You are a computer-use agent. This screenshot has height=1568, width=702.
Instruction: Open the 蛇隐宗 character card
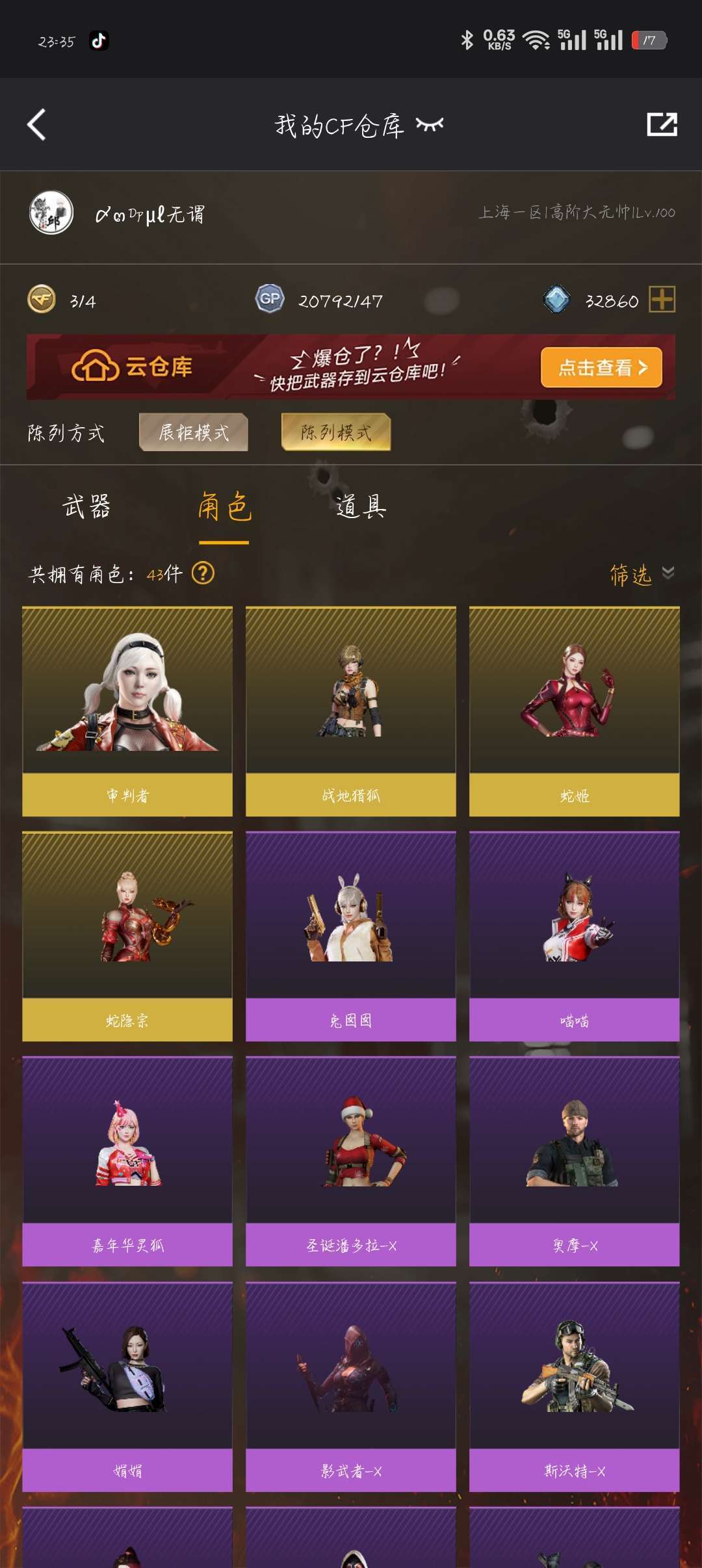point(127,937)
